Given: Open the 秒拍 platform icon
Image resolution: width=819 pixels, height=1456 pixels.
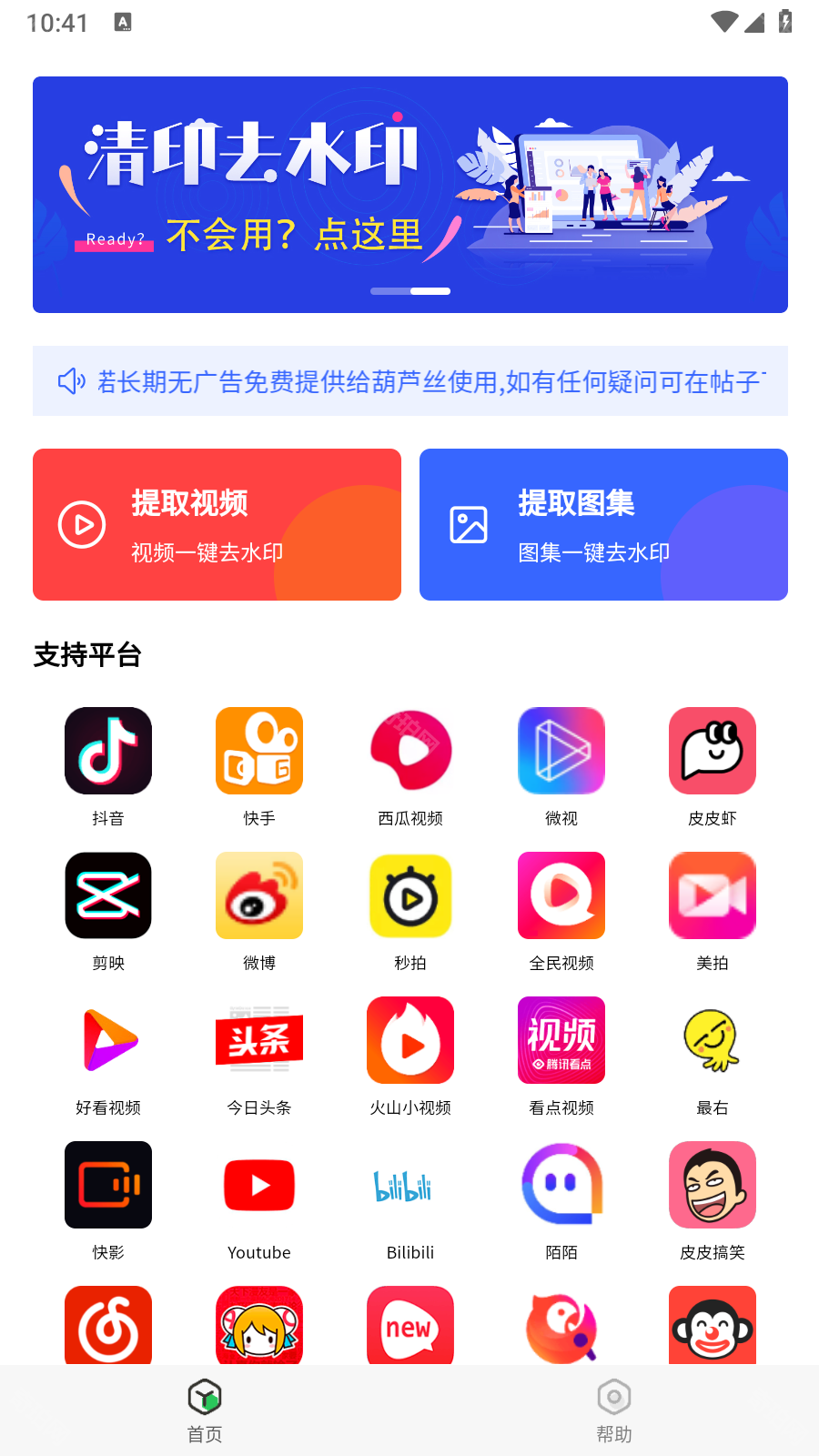Looking at the screenshot, I should coord(409,895).
